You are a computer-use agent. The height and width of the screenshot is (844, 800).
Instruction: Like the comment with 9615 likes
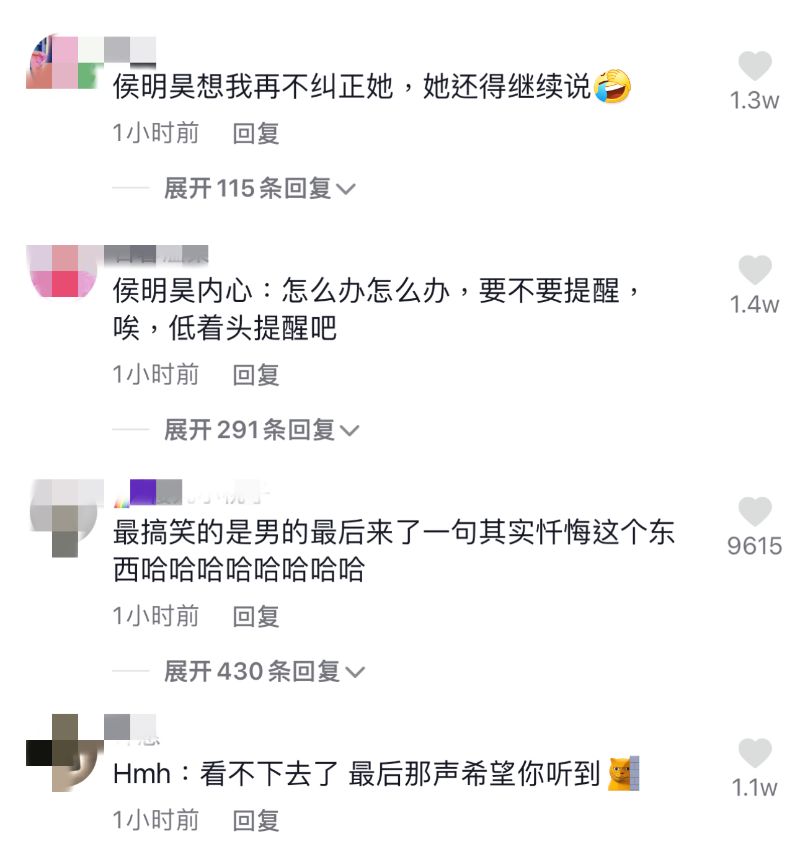755,512
